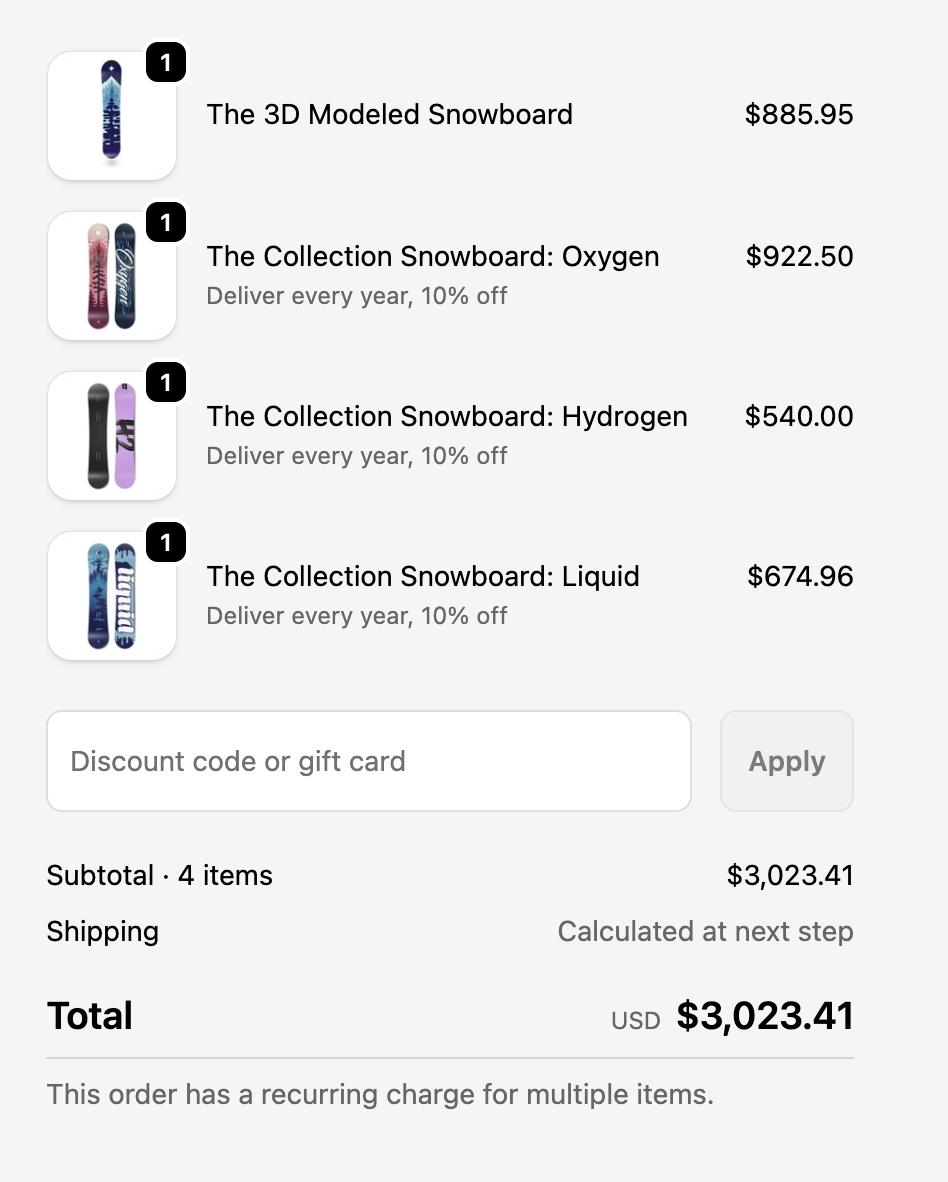
Task: Click the quantity badge on the 3D Modeled Snowboard
Action: tap(166, 63)
